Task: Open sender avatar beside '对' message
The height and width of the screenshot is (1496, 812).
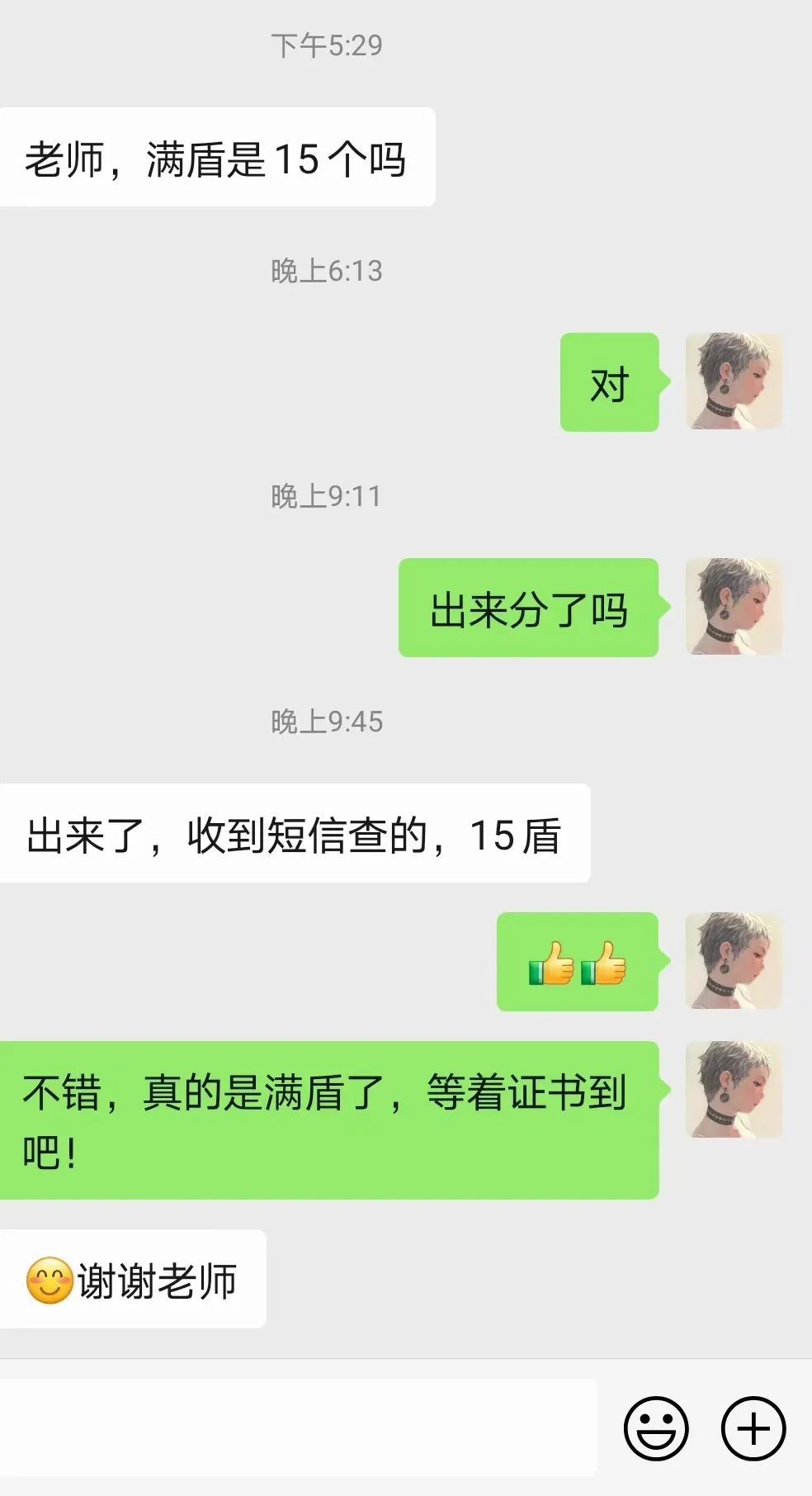Action: 734,381
